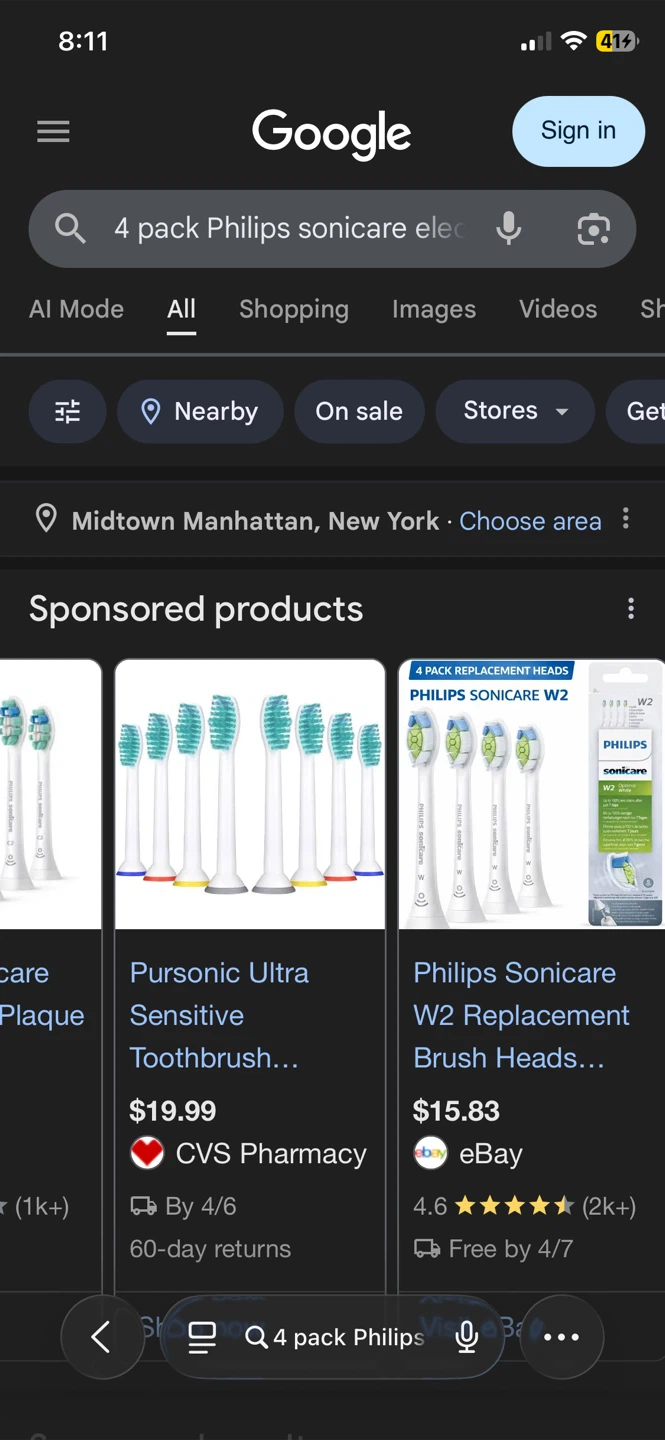Open Google Lens camera search

(x=593, y=229)
